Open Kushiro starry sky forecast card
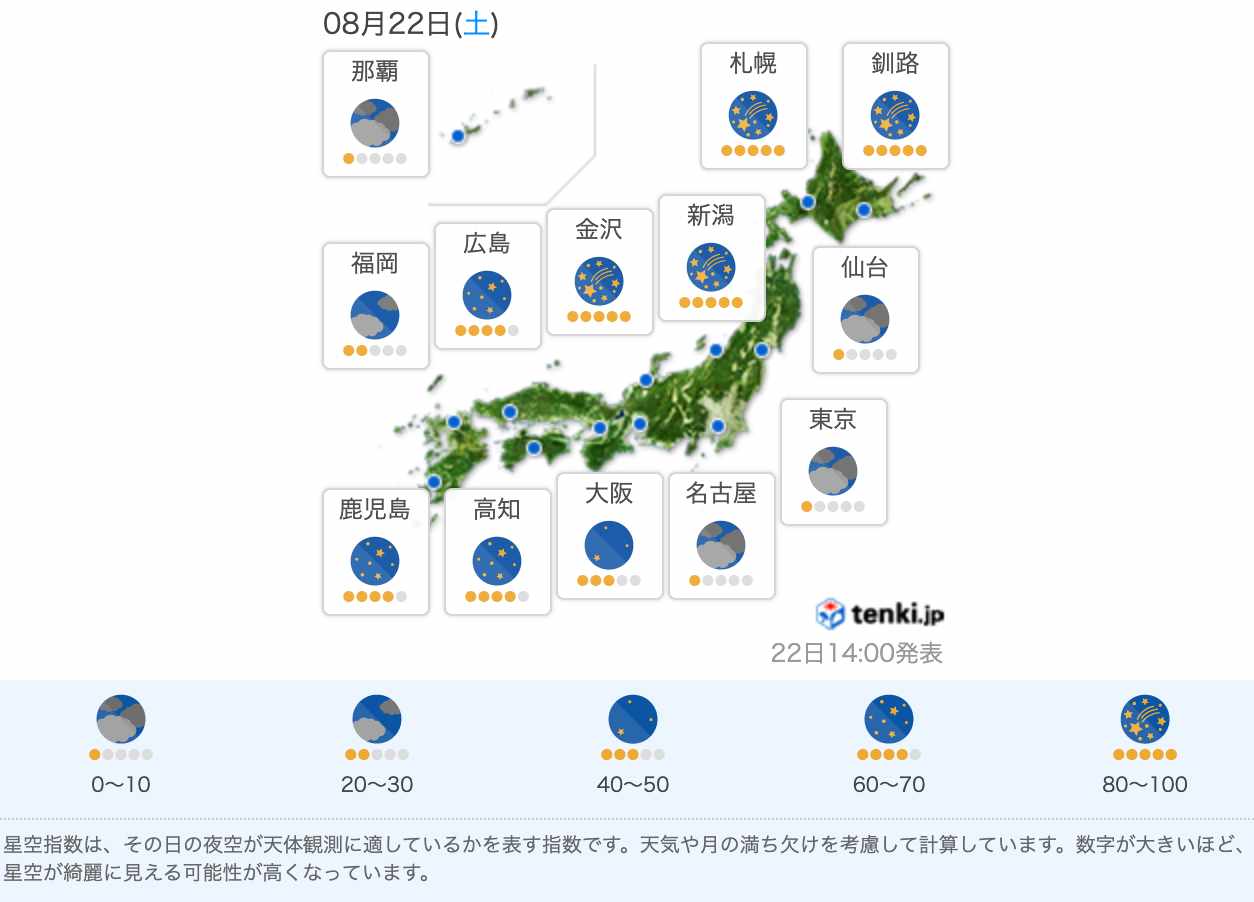The width and height of the screenshot is (1254, 902). [895, 106]
